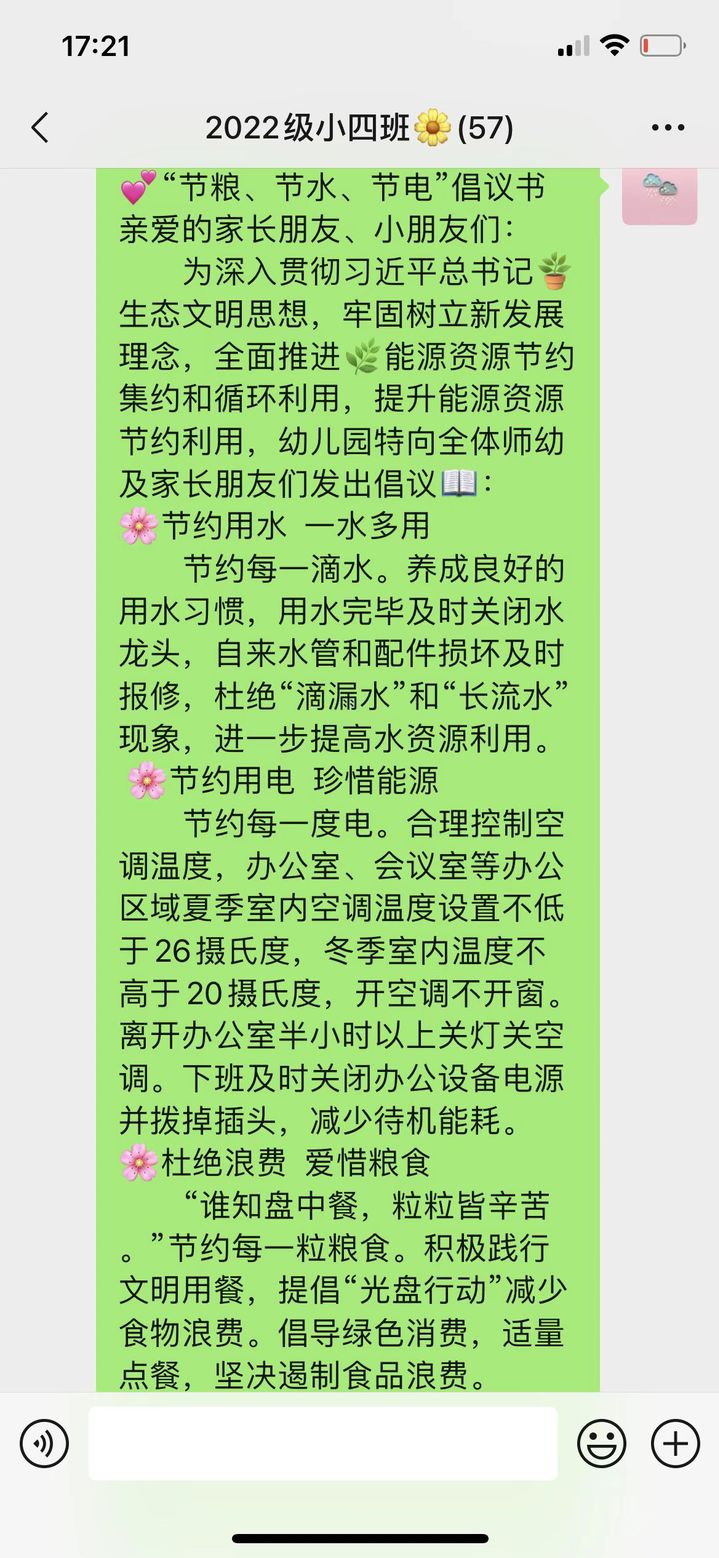Tap the message text field
The height and width of the screenshot is (1558, 719).
(322, 1443)
